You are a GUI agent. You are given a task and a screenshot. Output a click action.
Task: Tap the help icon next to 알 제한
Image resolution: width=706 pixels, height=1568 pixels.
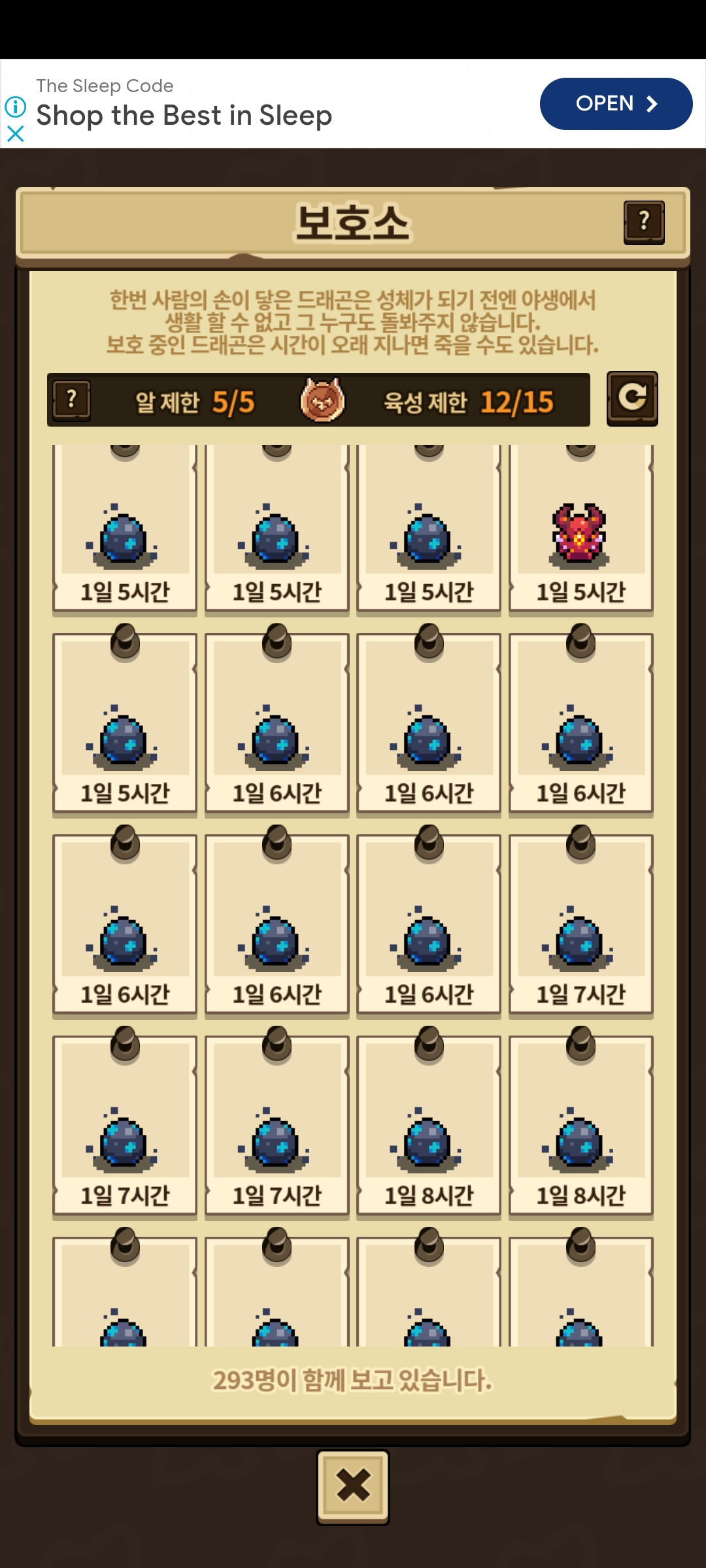(72, 400)
